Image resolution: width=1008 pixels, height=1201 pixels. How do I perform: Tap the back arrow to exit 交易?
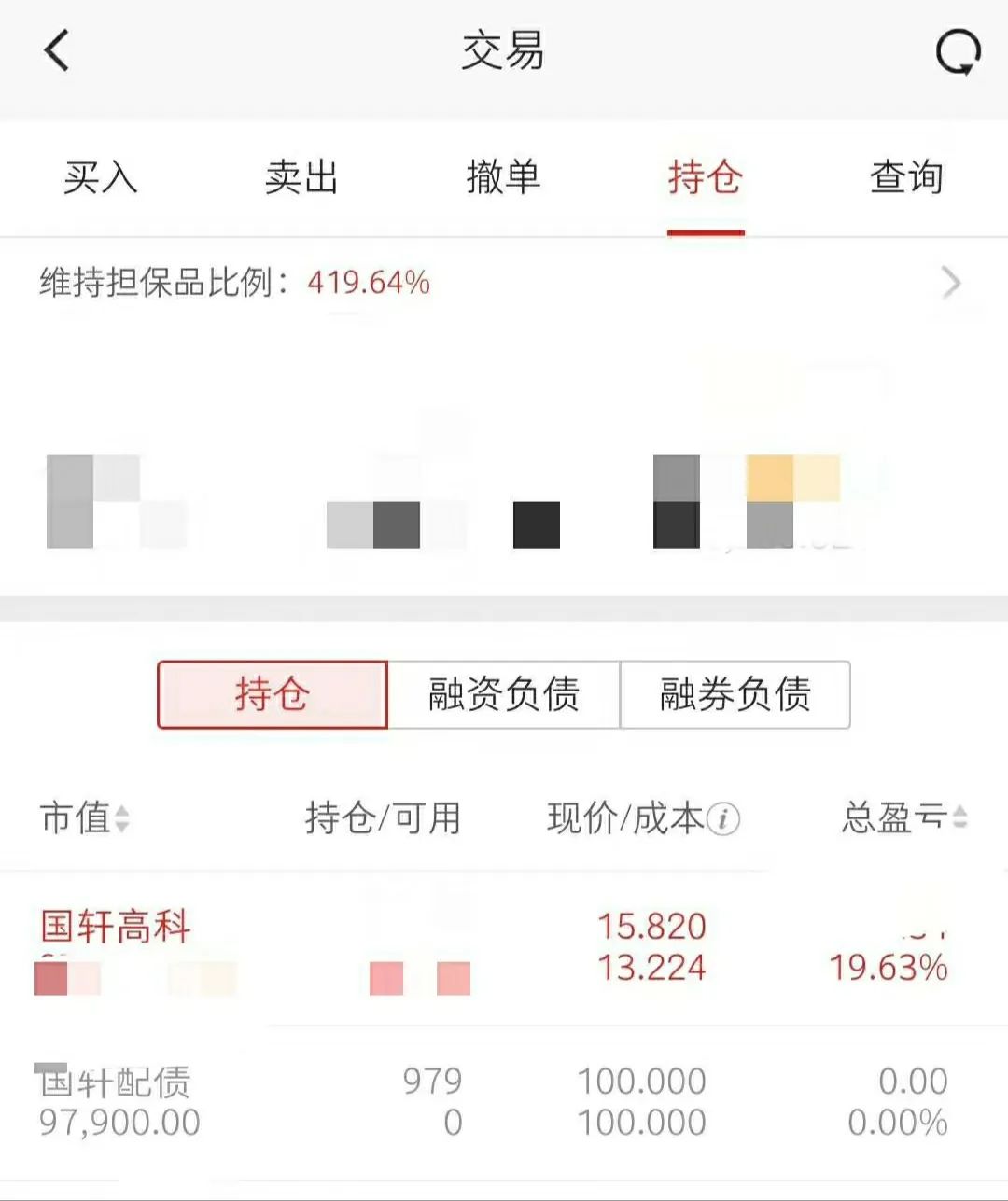(56, 51)
